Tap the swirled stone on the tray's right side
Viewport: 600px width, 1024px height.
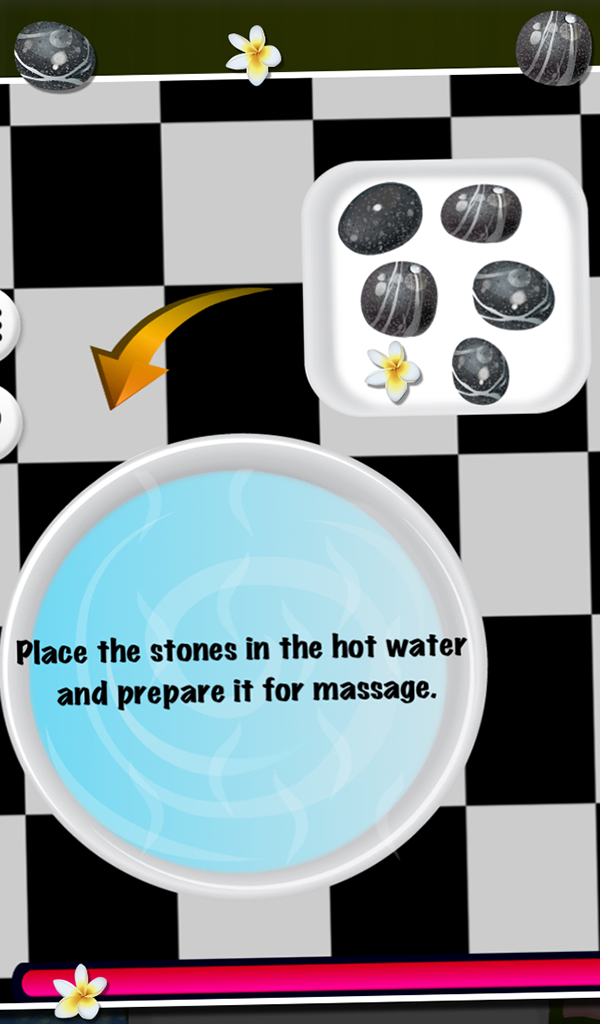[513, 294]
